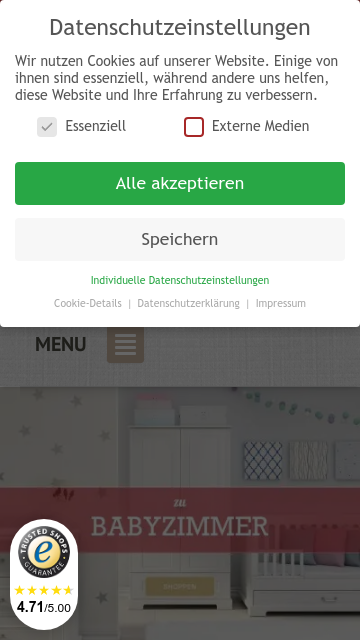Check the Externe Medien checkbox

click(194, 127)
